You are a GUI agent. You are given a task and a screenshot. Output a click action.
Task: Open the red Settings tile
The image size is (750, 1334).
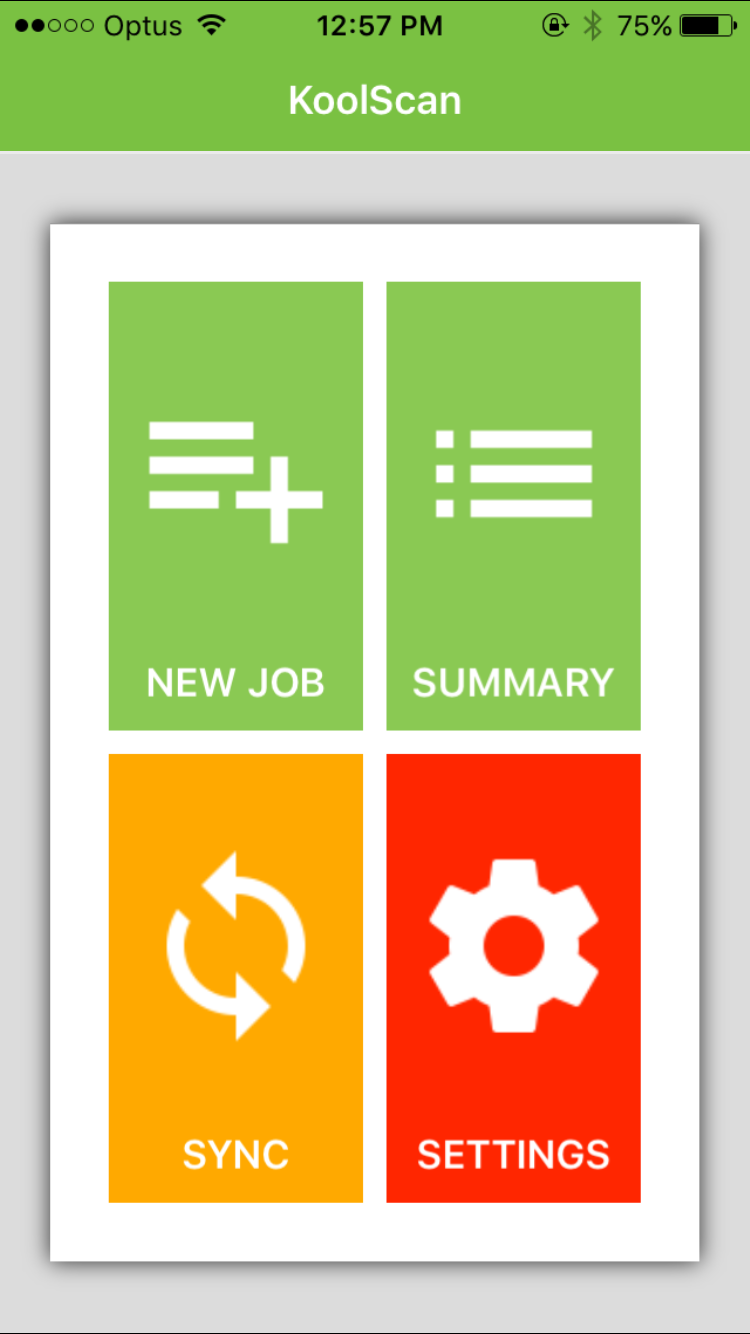[x=513, y=977]
